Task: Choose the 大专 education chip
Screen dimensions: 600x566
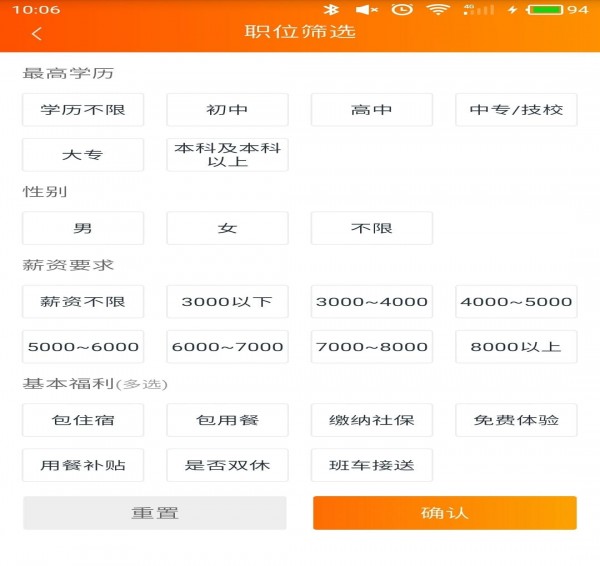Action: 83,155
